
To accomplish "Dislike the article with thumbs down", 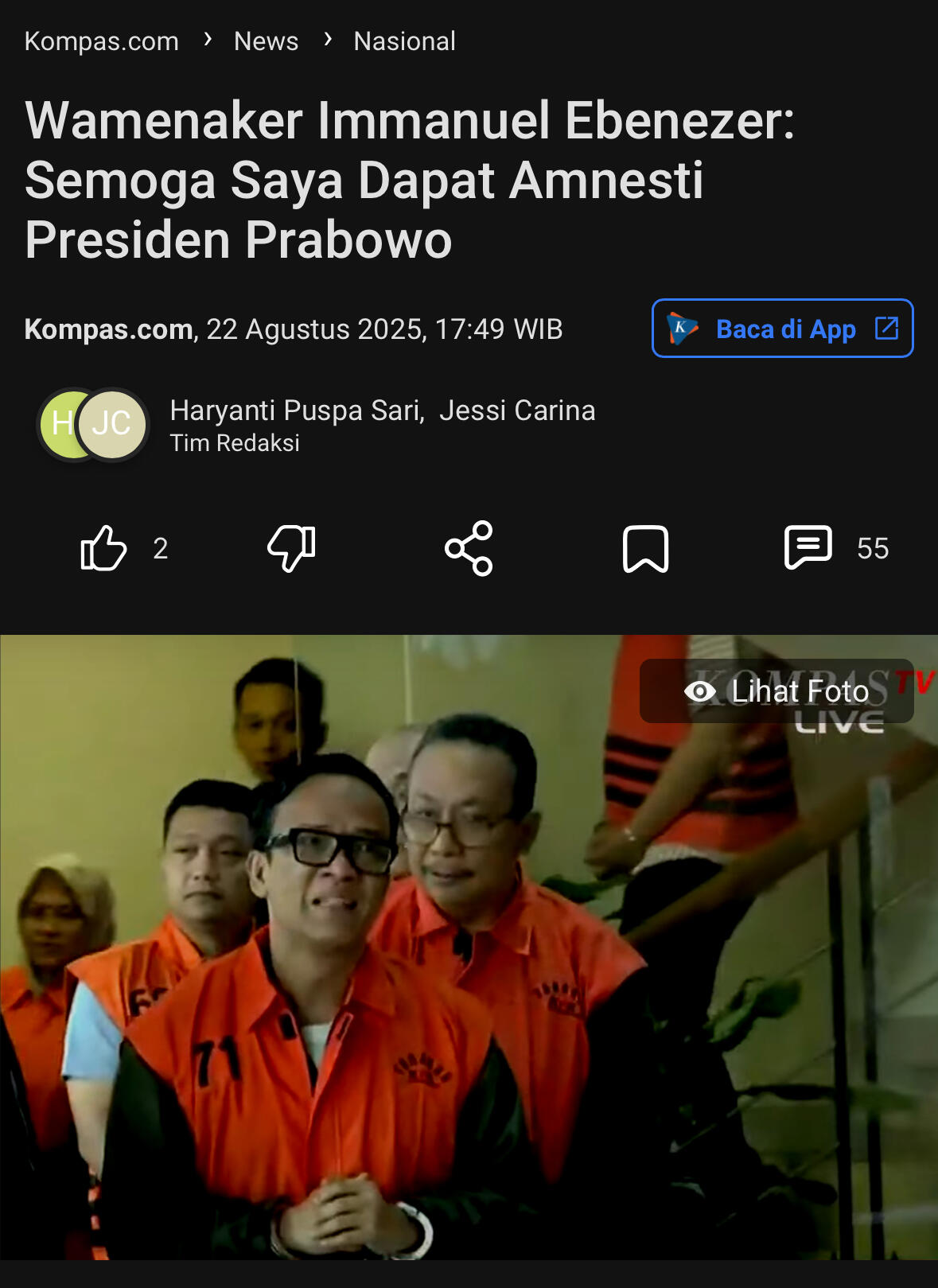I will pos(291,548).
